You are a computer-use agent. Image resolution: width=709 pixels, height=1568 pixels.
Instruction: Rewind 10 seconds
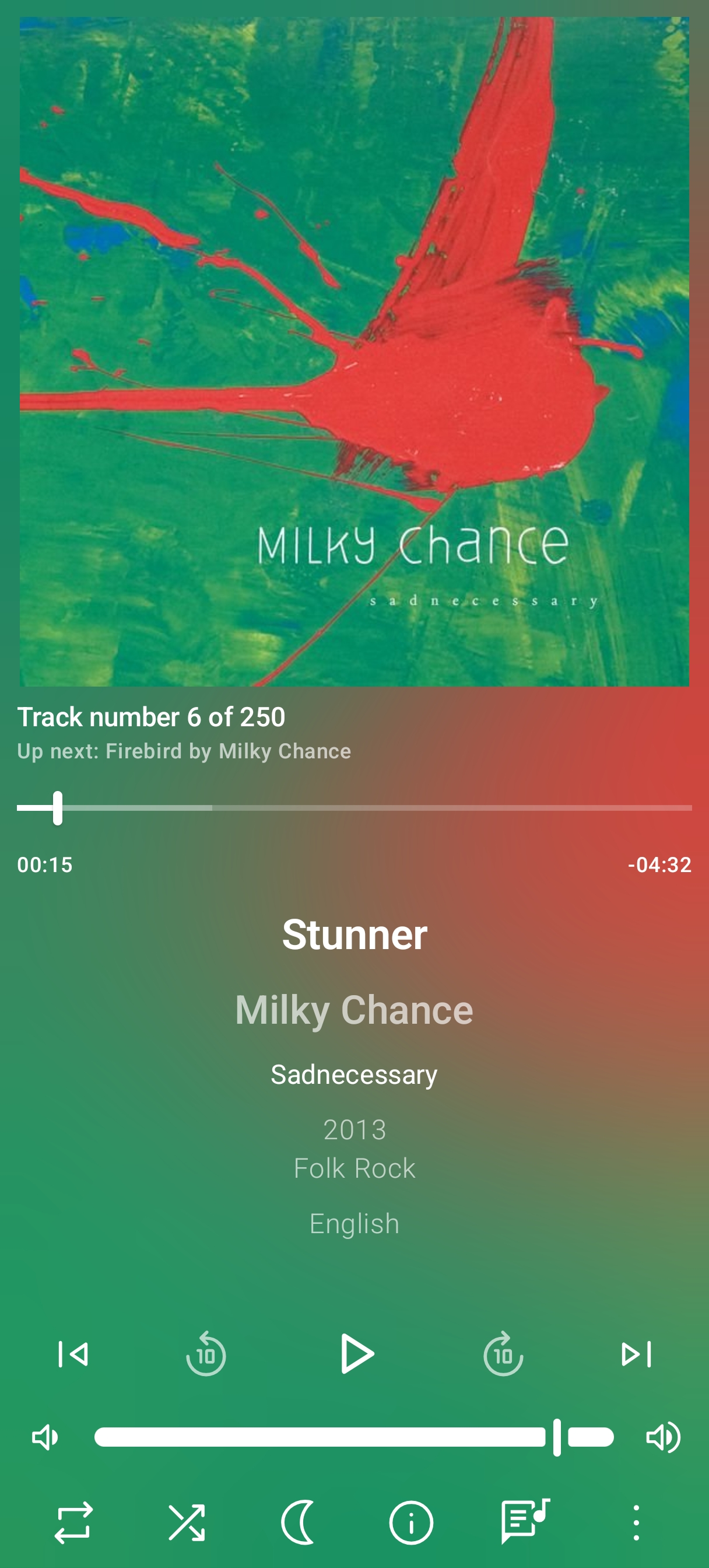(206, 1354)
